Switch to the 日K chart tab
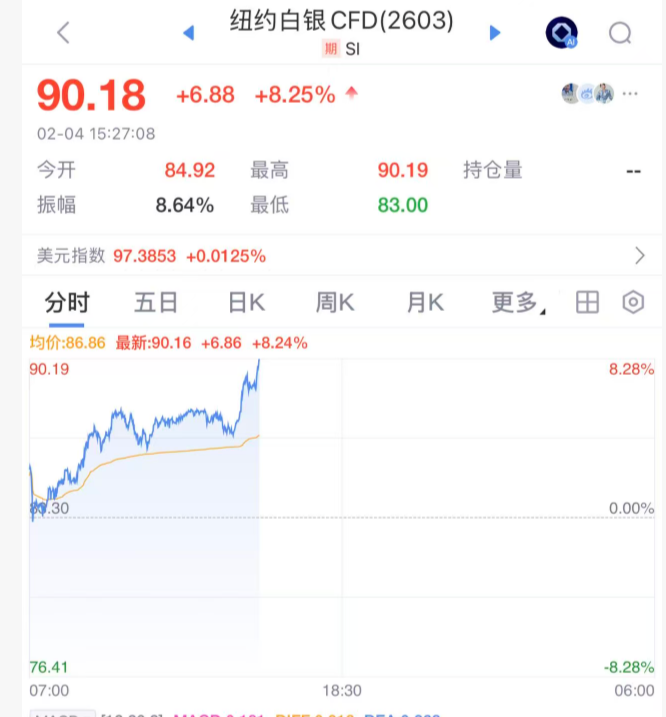This screenshot has width=666, height=717. click(246, 303)
